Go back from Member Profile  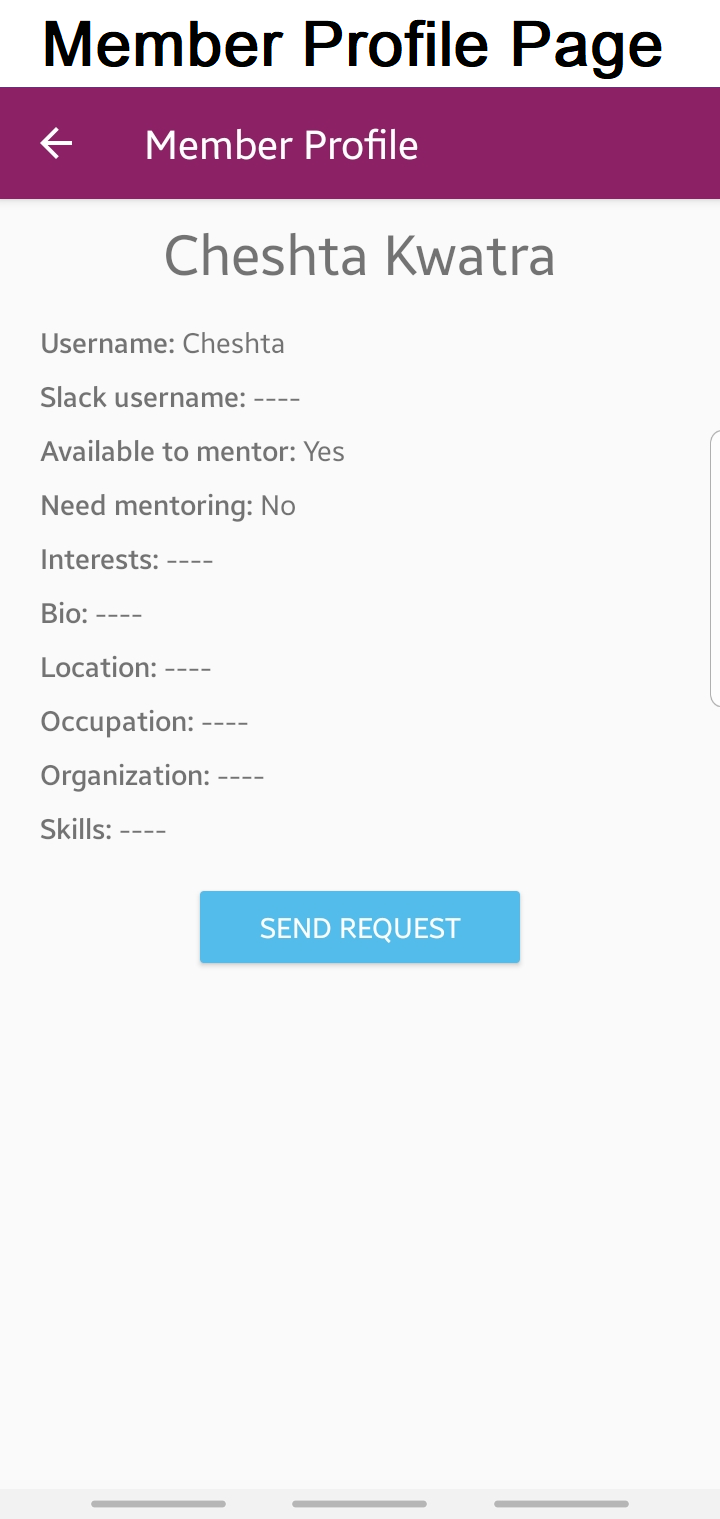[x=56, y=145]
